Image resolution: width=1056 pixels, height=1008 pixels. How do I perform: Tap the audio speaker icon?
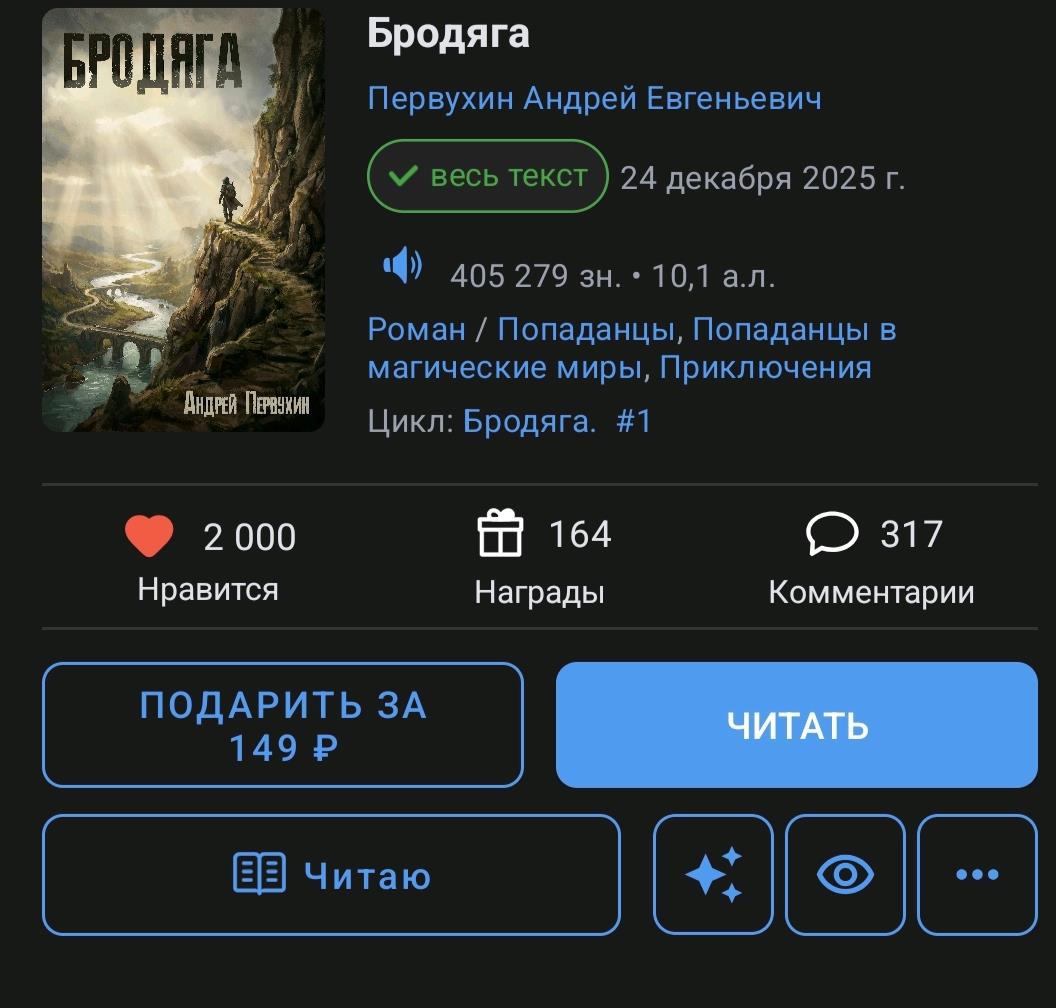402,267
